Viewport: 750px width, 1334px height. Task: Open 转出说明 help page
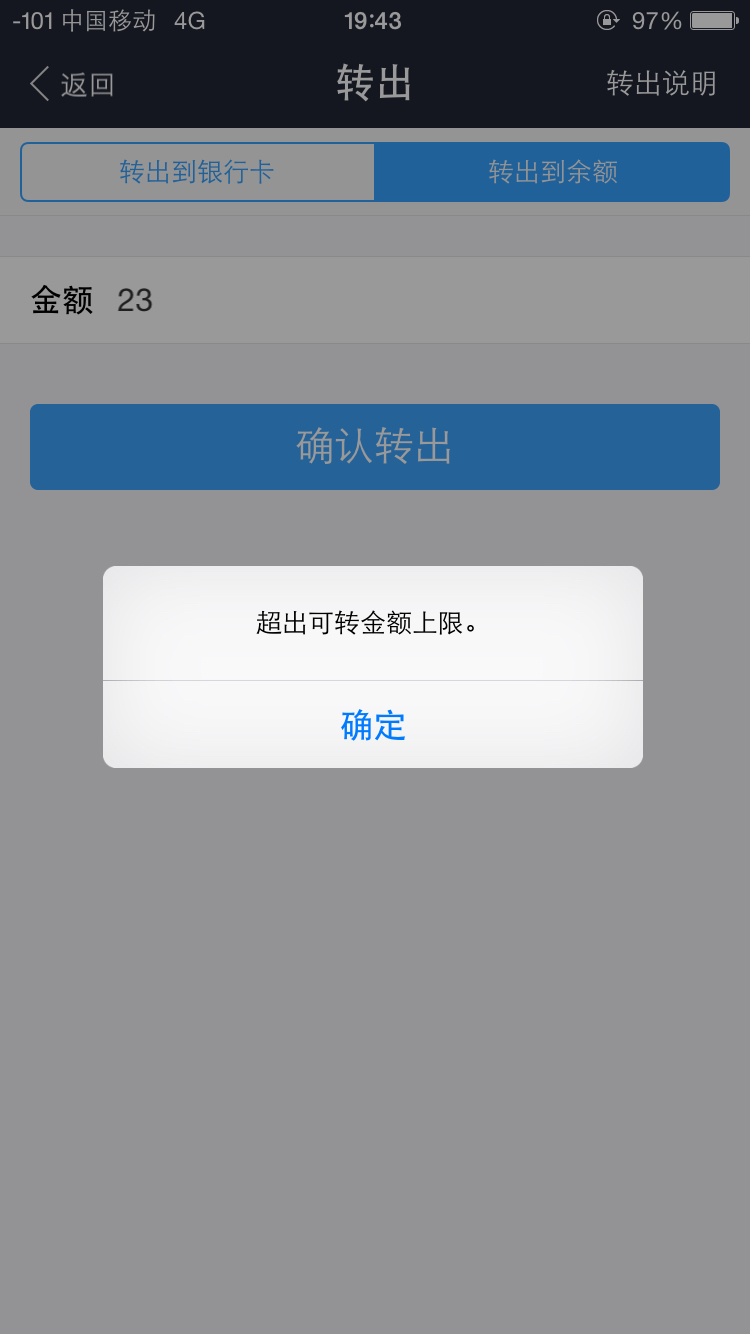(661, 83)
